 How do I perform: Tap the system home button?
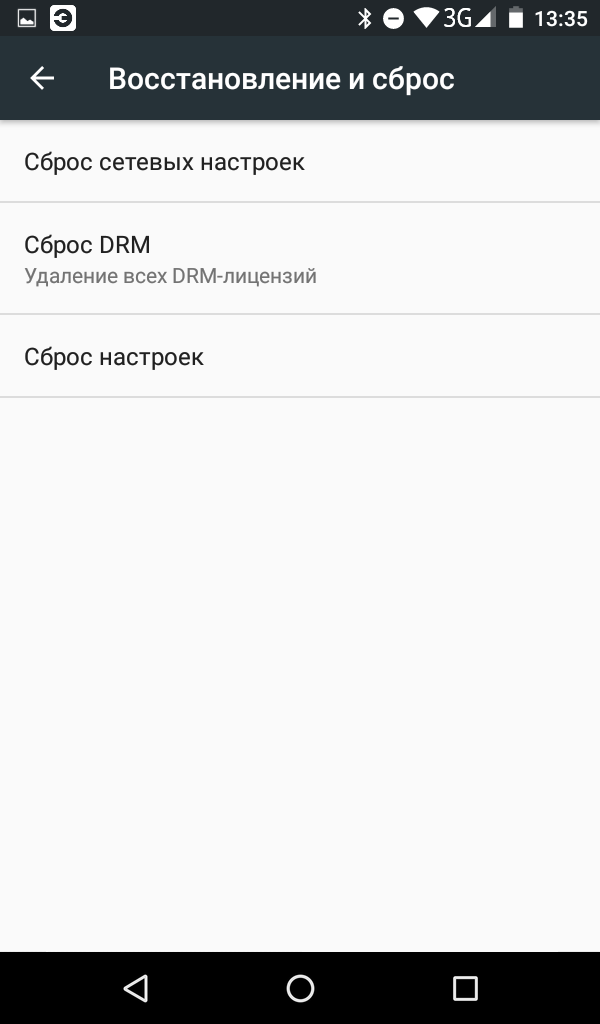(x=300, y=988)
